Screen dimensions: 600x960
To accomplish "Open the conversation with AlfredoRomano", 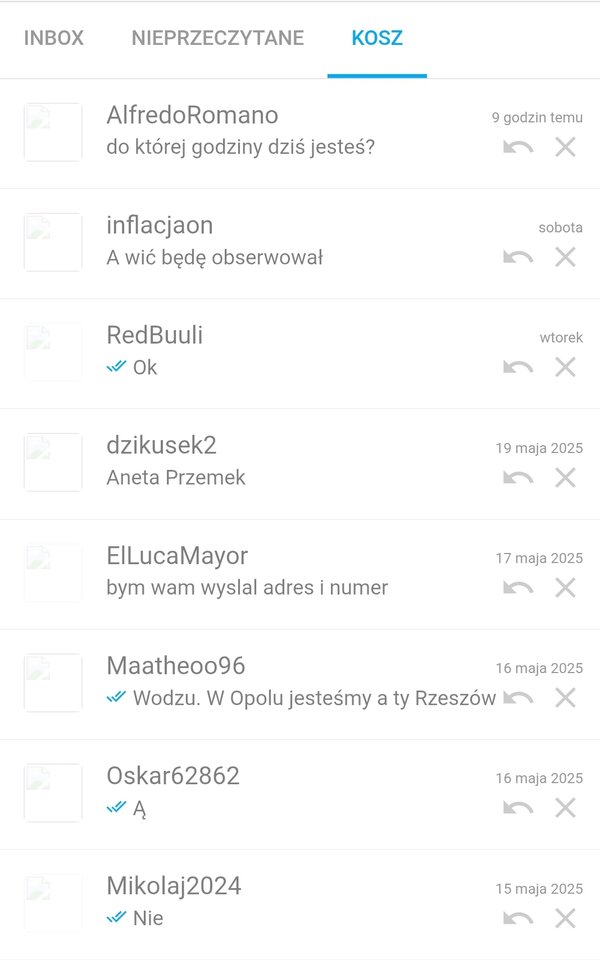I will tap(300, 133).
